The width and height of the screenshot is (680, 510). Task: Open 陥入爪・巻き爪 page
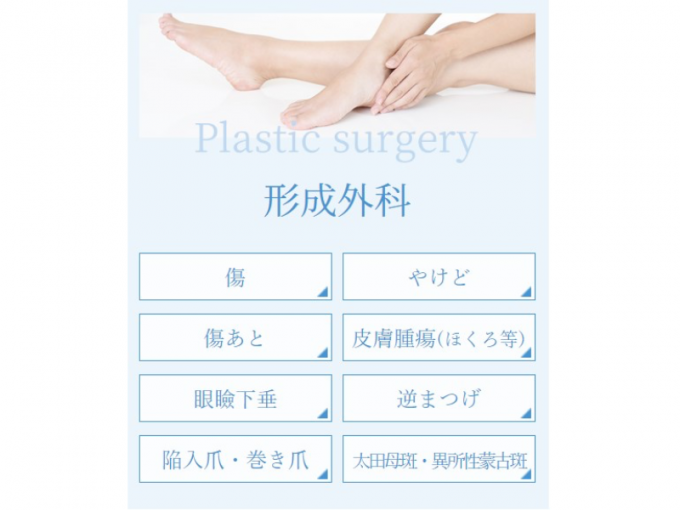(235, 460)
